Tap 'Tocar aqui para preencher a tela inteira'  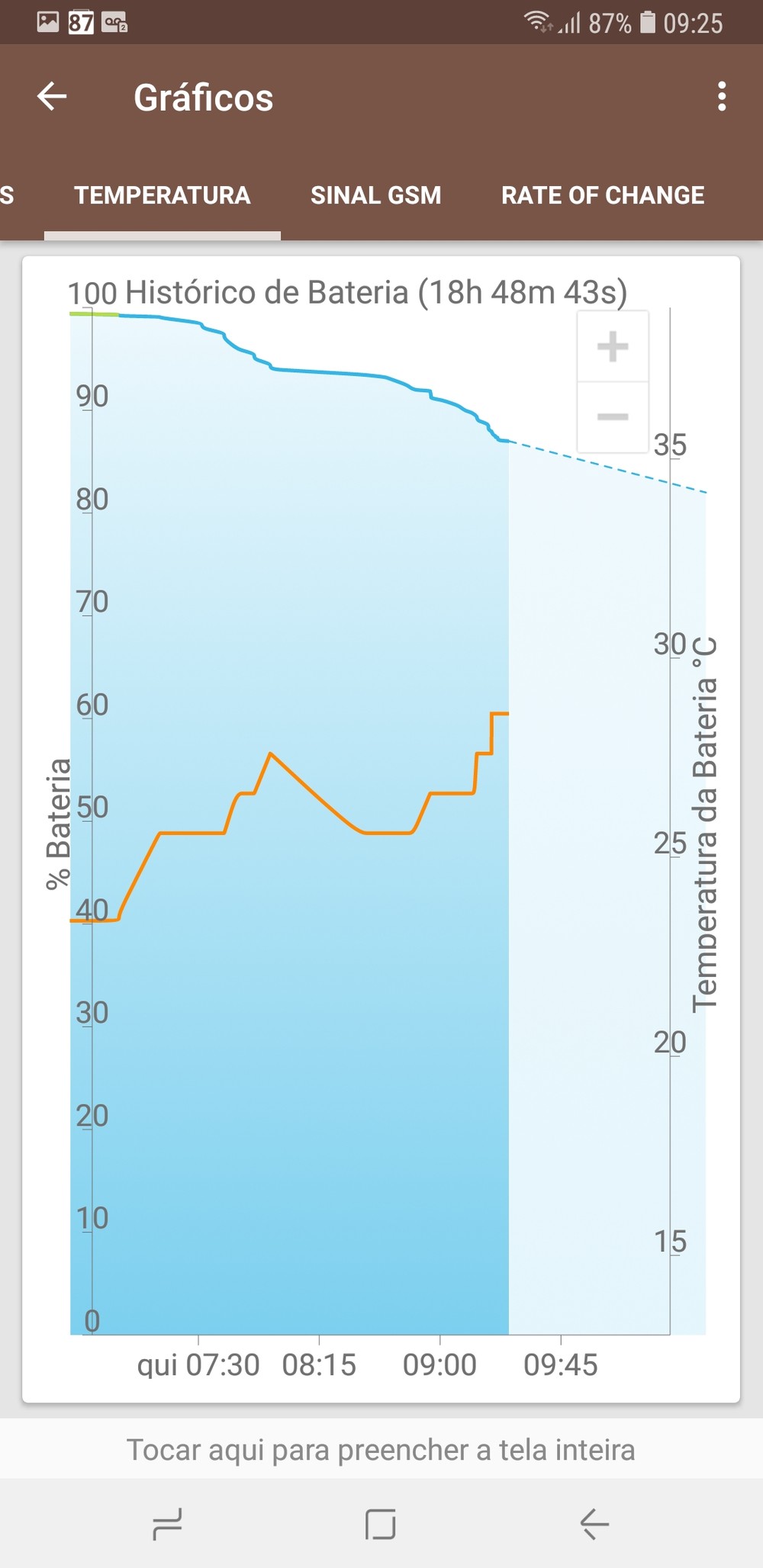[x=381, y=1449]
